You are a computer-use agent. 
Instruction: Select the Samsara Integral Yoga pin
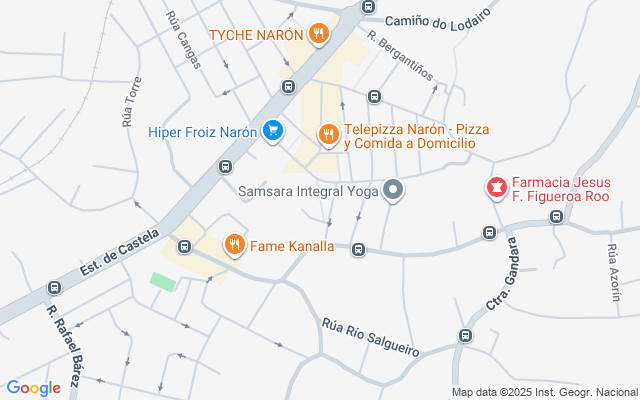[x=394, y=189]
